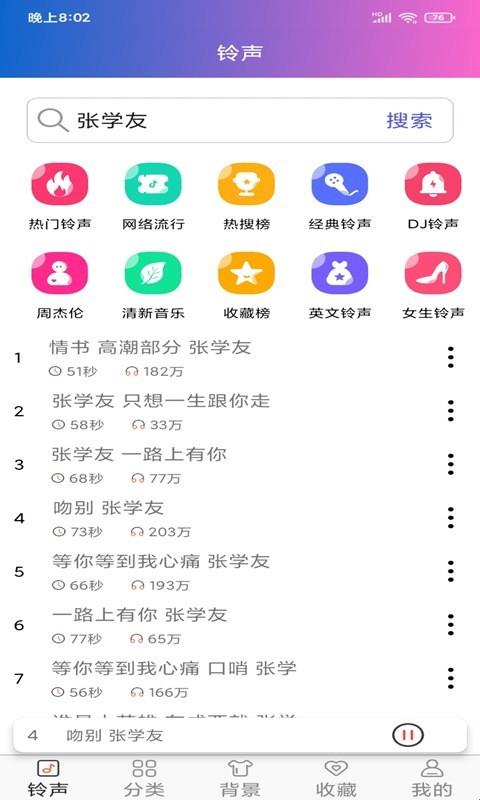This screenshot has width=480, height=800.
Task: Switch to the 我的 tab
Action: (x=432, y=778)
